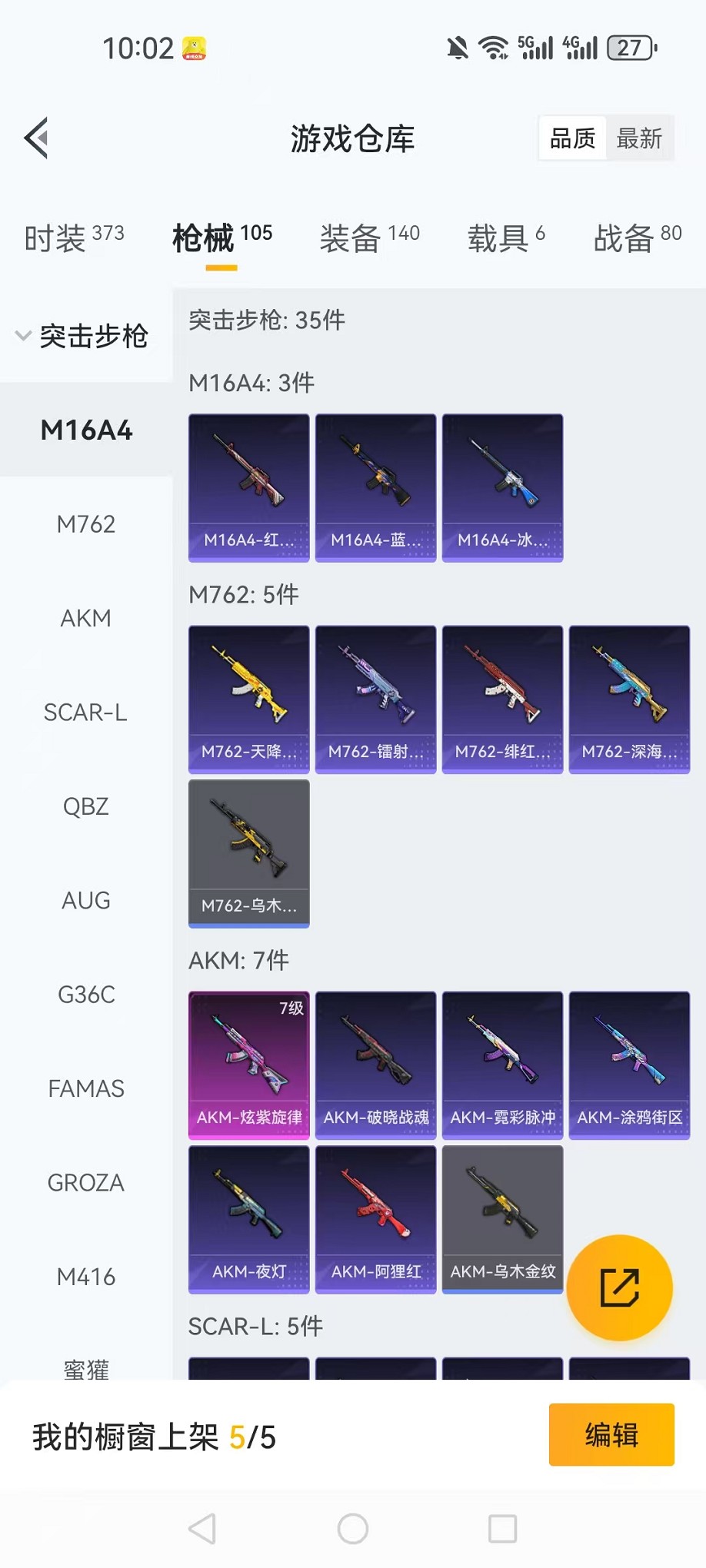This screenshot has height=1568, width=706.
Task: Collapse the 突击步枪 category
Action: [x=83, y=336]
